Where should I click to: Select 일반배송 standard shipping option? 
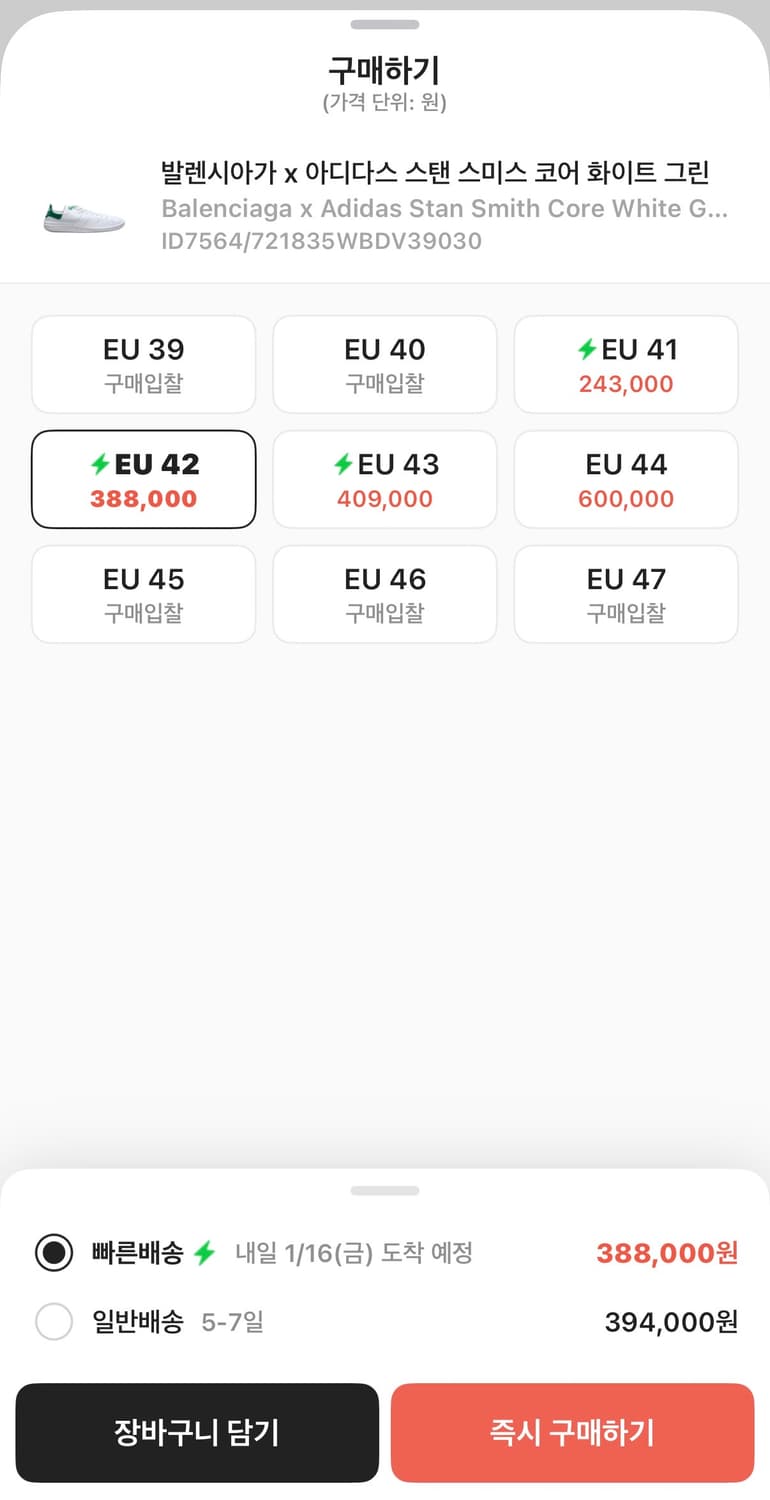click(55, 1321)
